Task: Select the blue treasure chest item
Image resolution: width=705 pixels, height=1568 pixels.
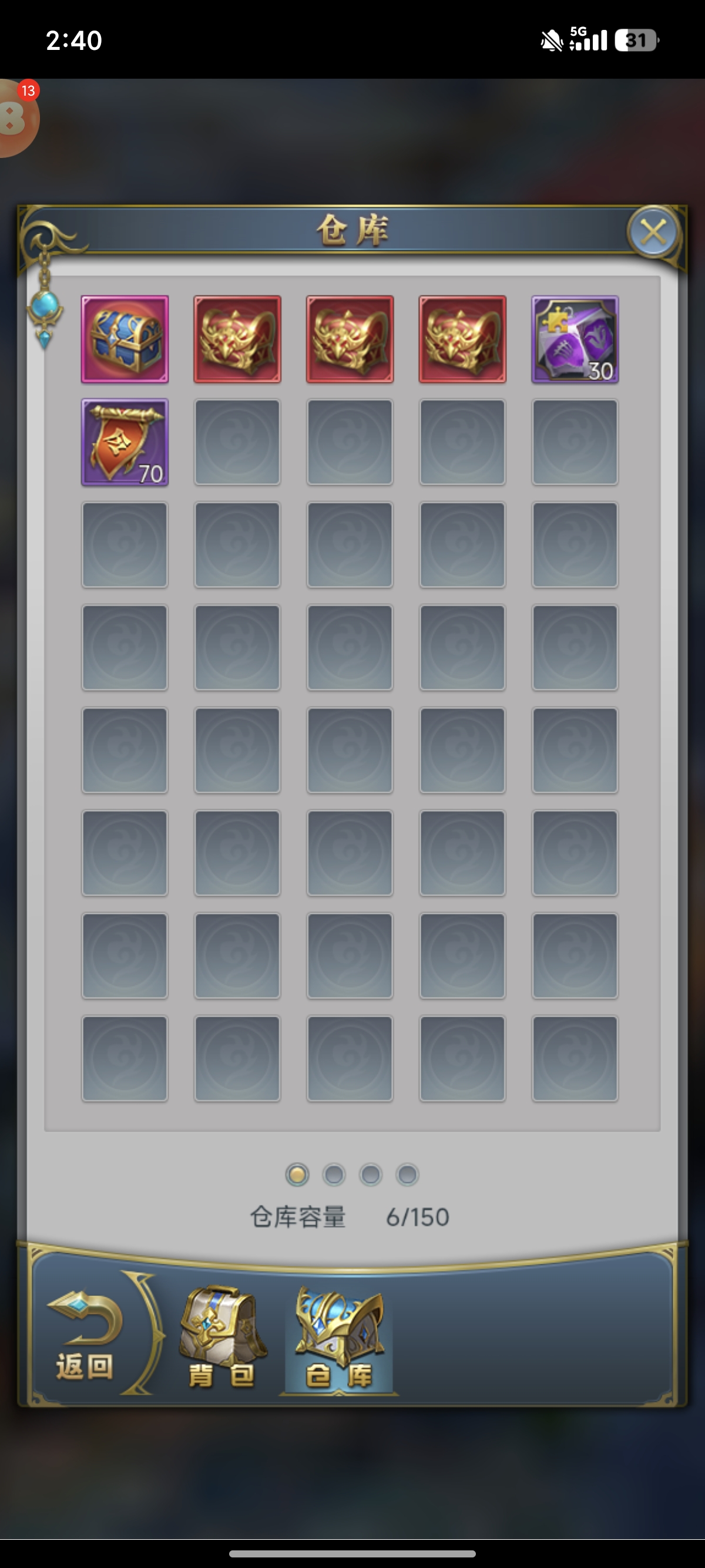Action: coord(125,339)
